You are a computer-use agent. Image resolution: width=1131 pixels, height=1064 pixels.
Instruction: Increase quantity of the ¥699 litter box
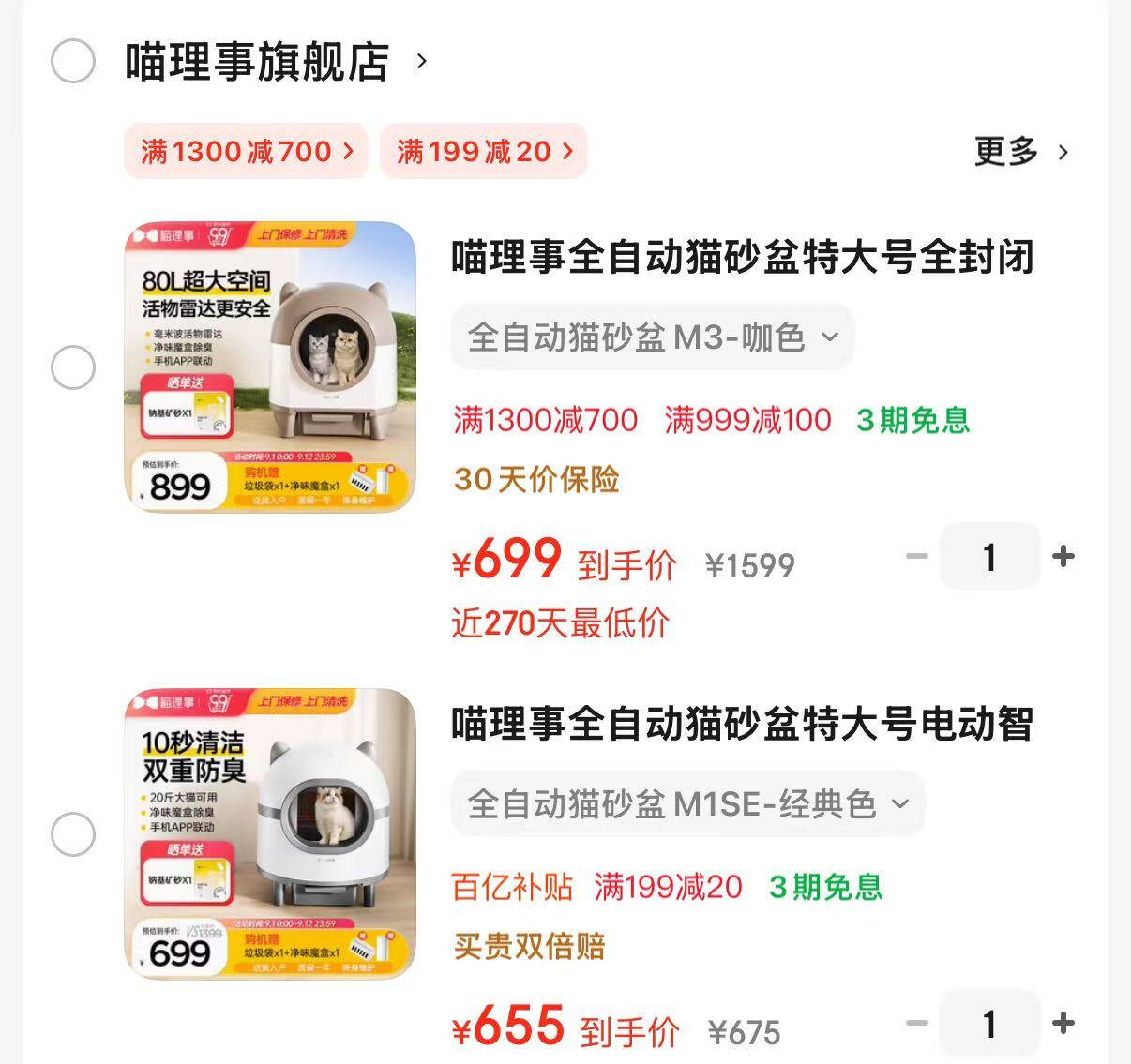(x=1063, y=557)
